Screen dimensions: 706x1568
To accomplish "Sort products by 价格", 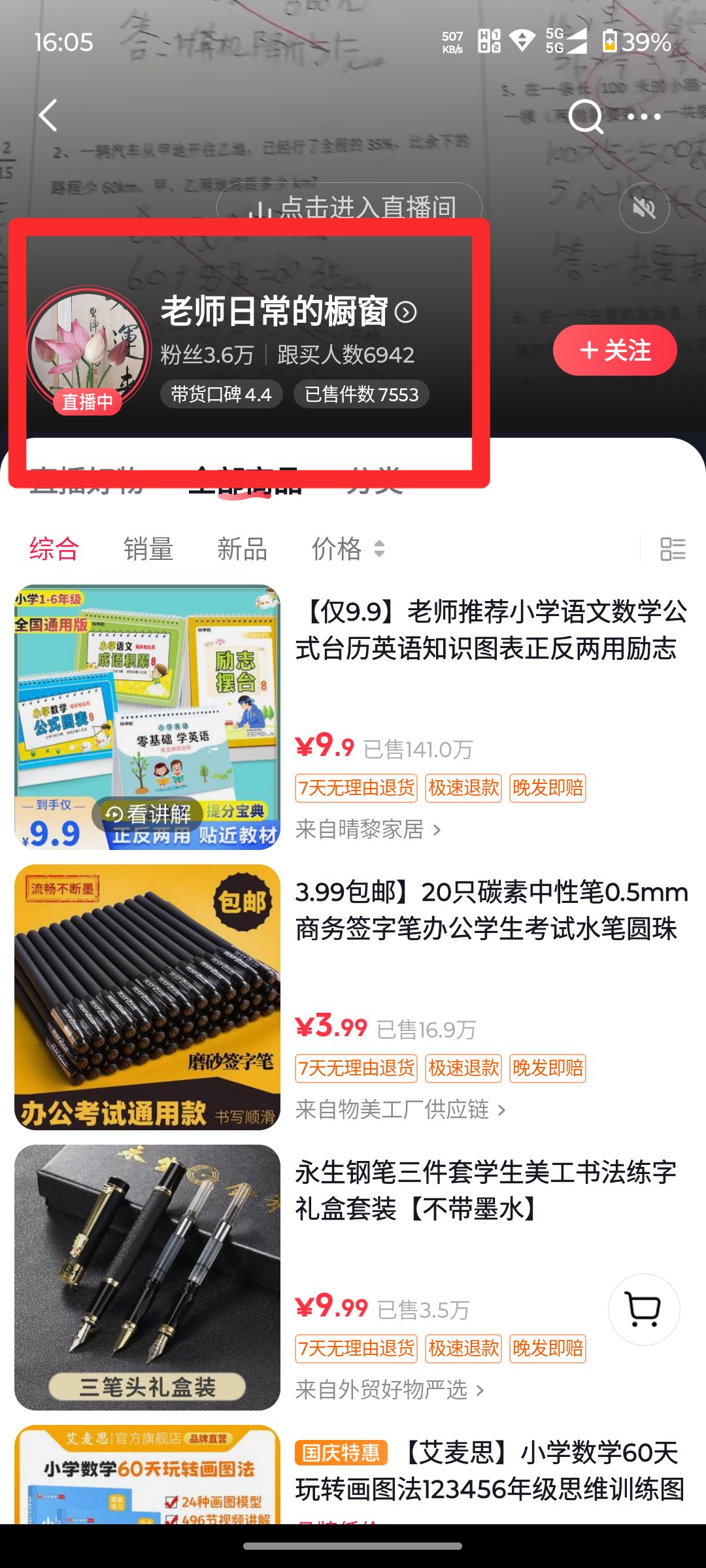I will (x=346, y=549).
